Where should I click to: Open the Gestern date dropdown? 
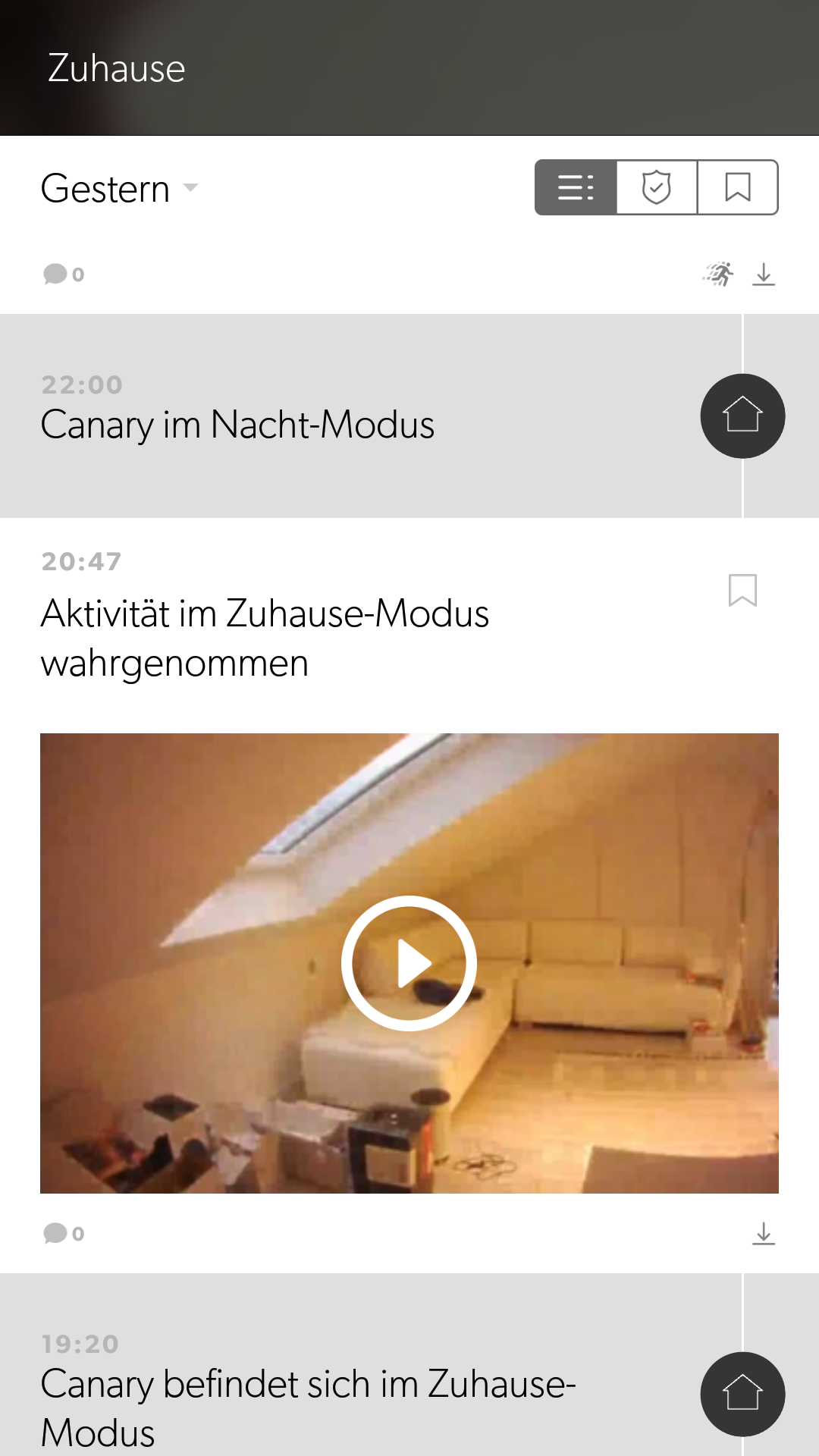pyautogui.click(x=120, y=189)
